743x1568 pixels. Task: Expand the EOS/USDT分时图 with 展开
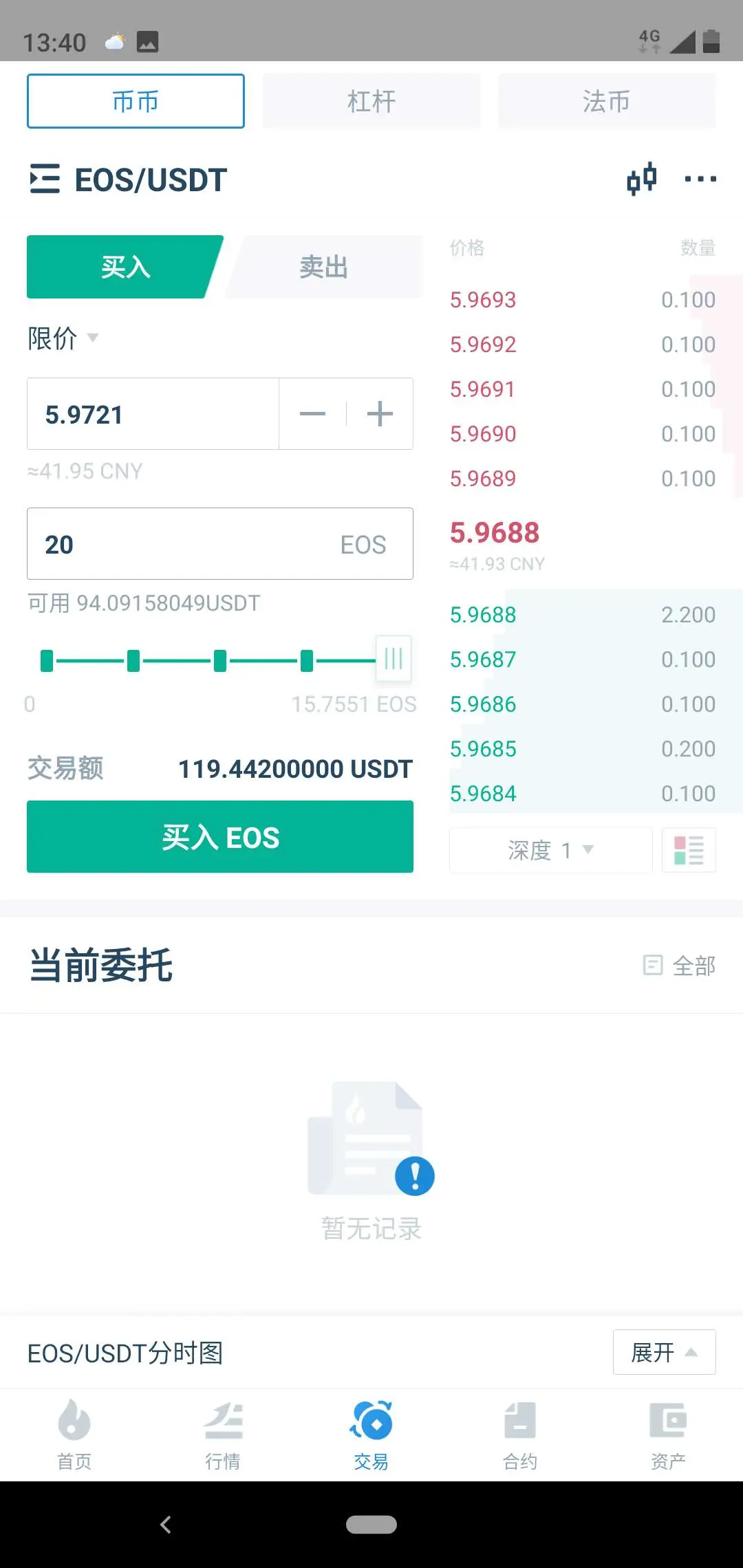click(x=665, y=1352)
